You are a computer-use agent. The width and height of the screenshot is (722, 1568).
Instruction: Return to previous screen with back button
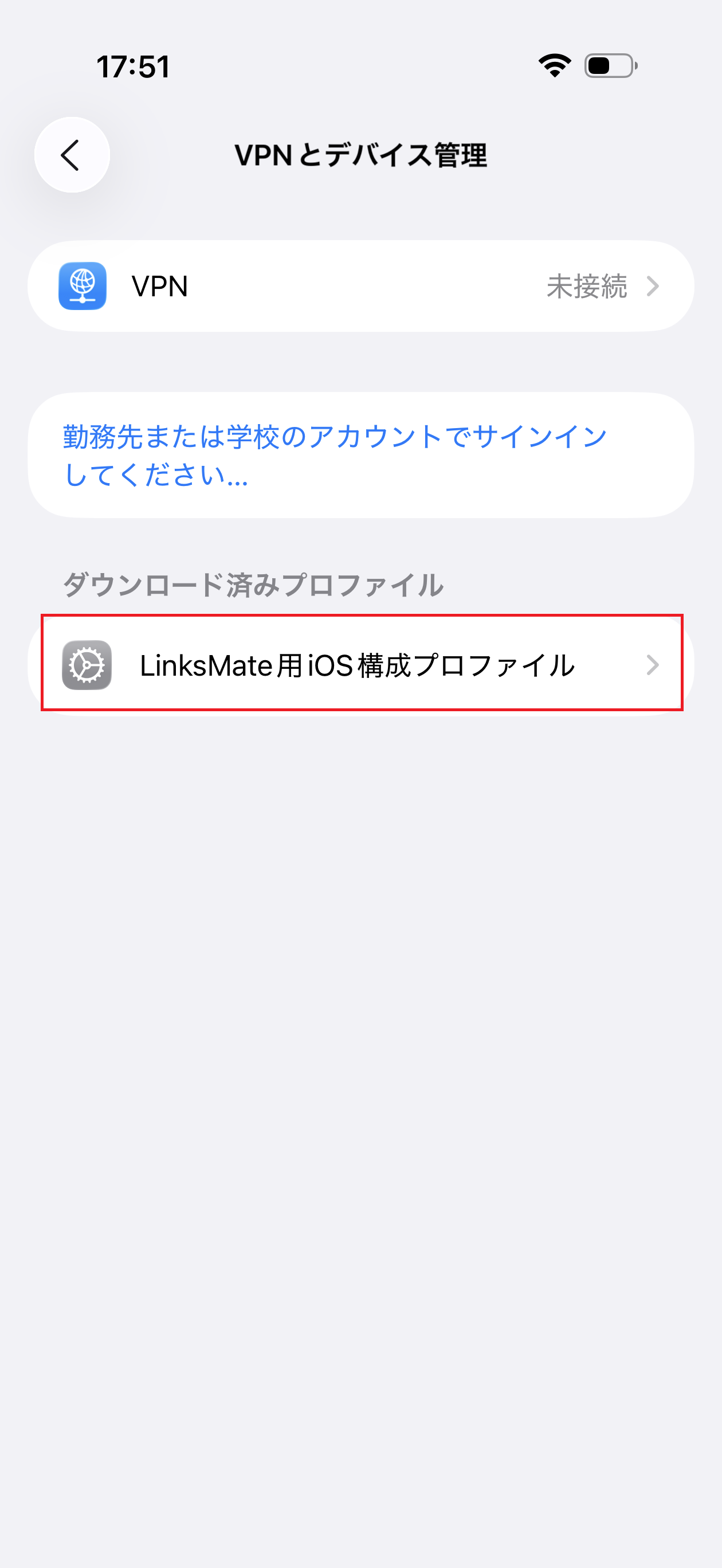[x=71, y=155]
